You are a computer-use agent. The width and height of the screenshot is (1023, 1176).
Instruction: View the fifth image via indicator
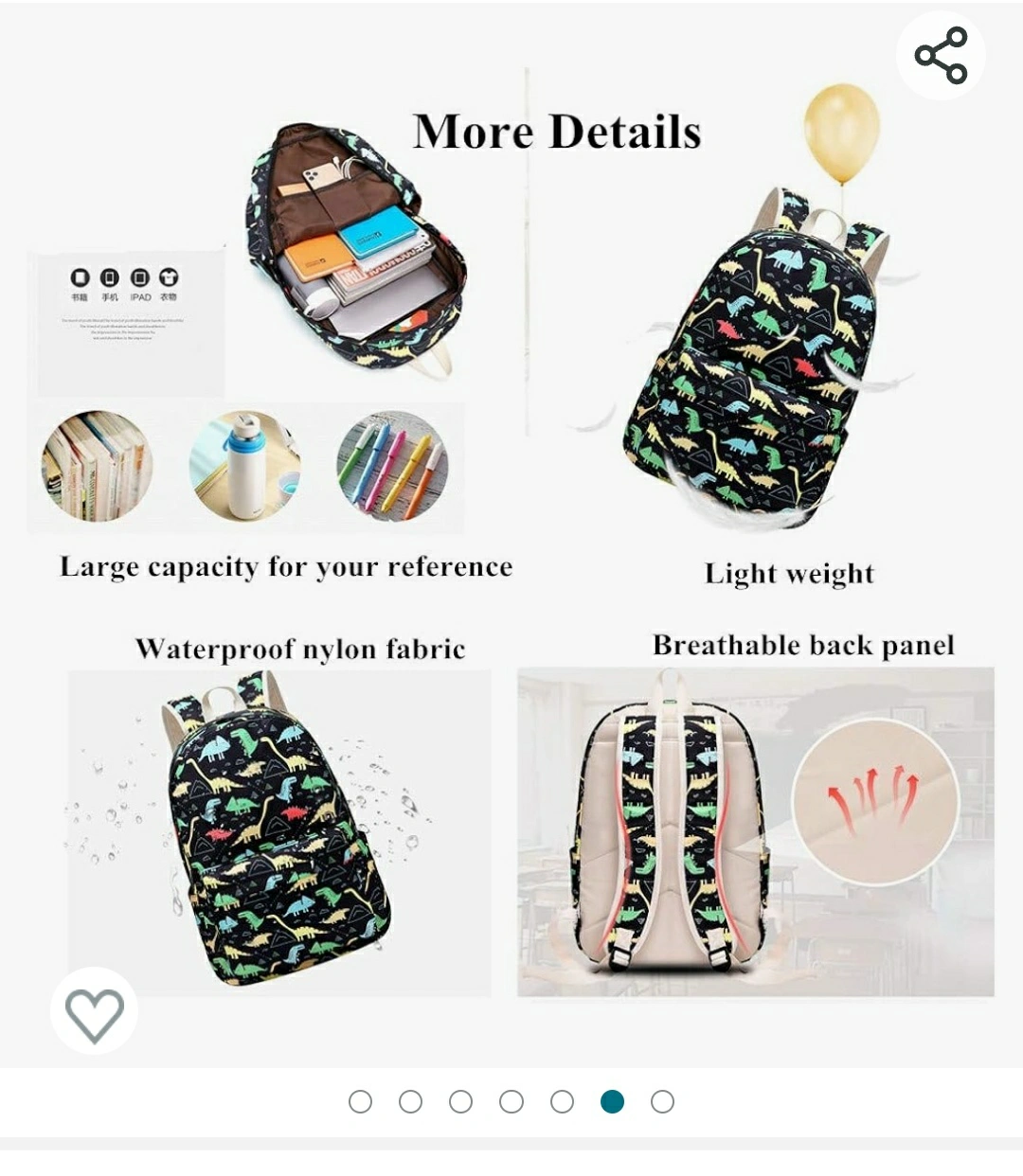[562, 1102]
